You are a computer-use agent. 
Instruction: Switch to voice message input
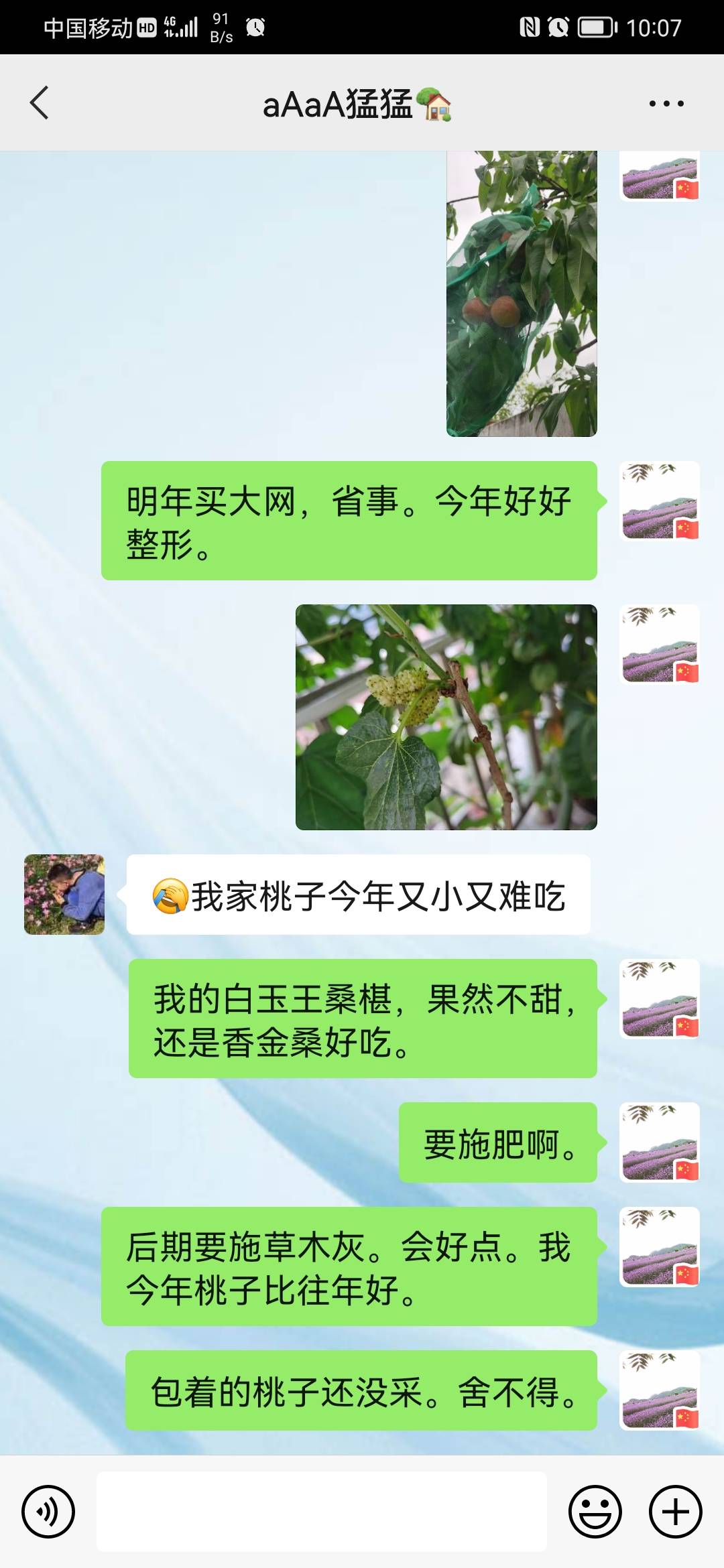pos(48,1511)
